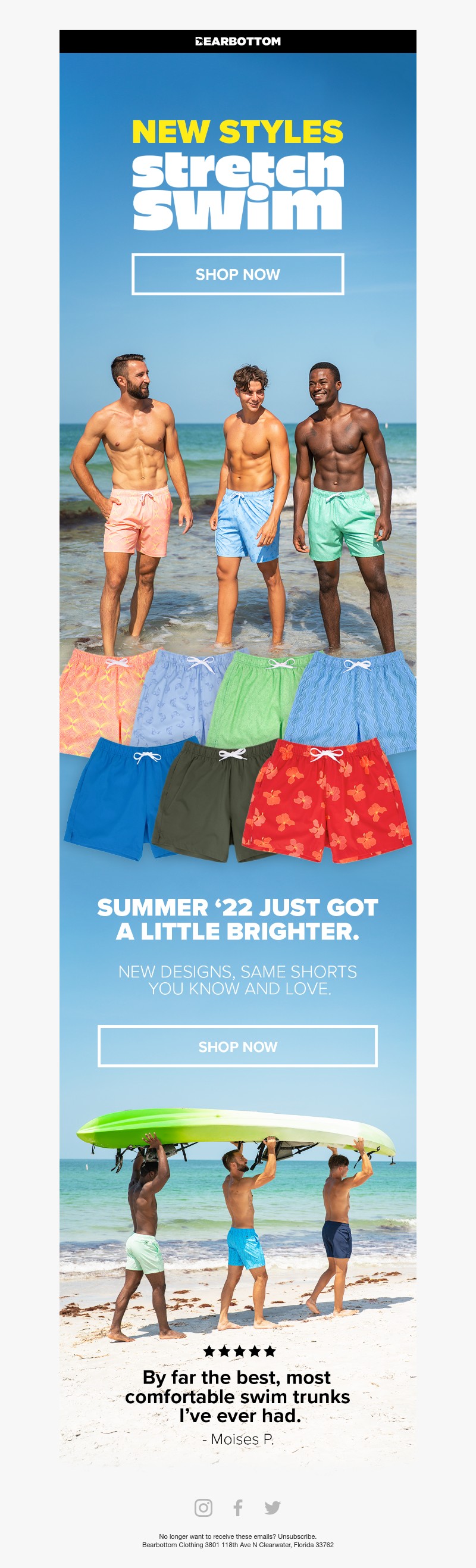Tap Shop Now below Summer '22 text
This screenshot has height=1568, width=476.
237,1047
